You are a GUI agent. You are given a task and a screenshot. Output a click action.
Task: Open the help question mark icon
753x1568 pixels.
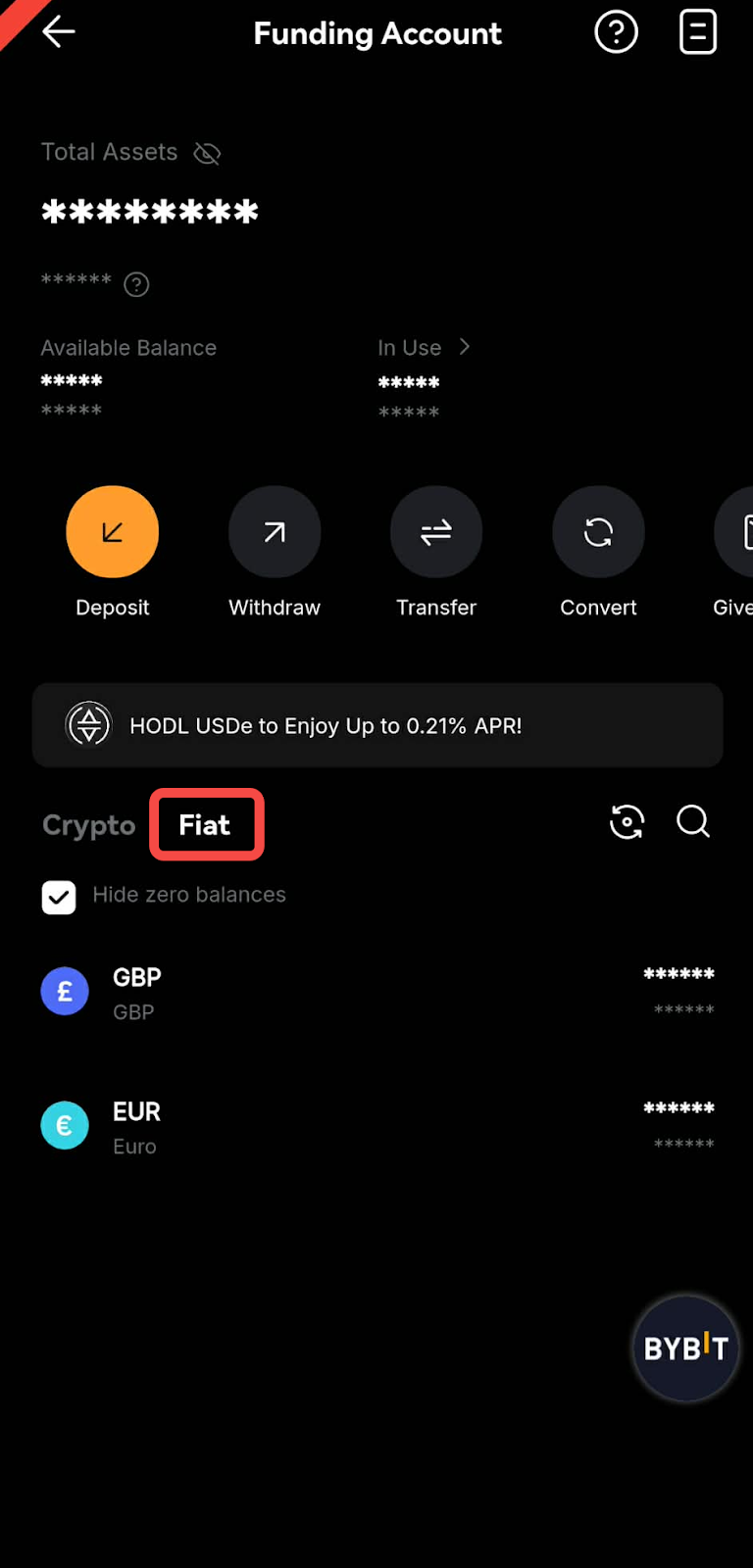616,32
